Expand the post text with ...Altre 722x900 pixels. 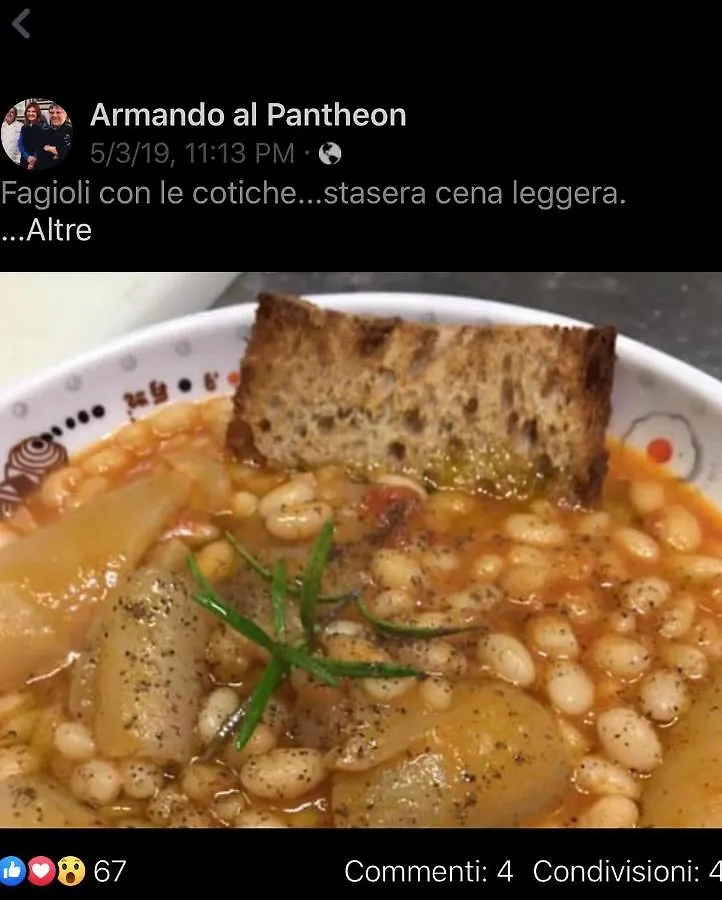[x=47, y=231]
